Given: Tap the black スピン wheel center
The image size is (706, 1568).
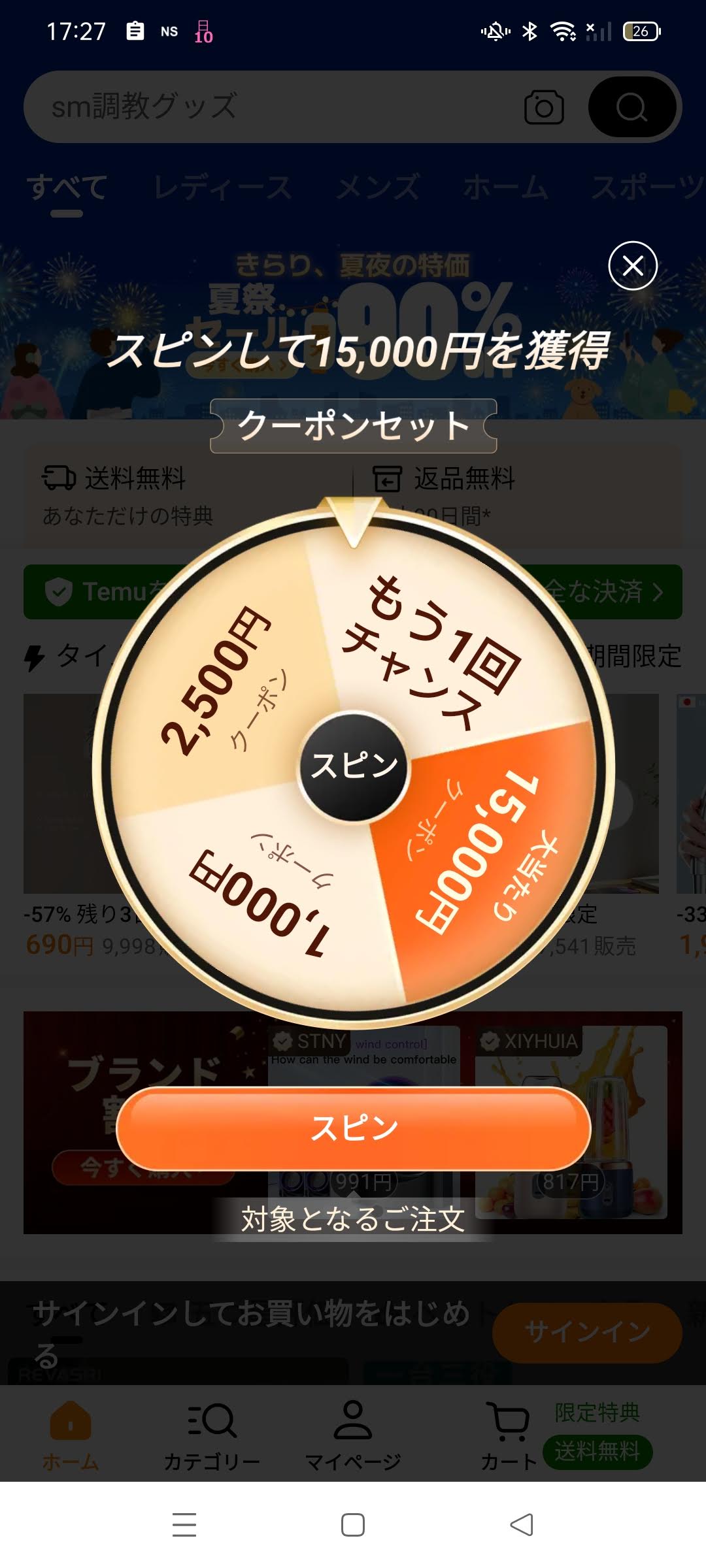Looking at the screenshot, I should point(354,766).
